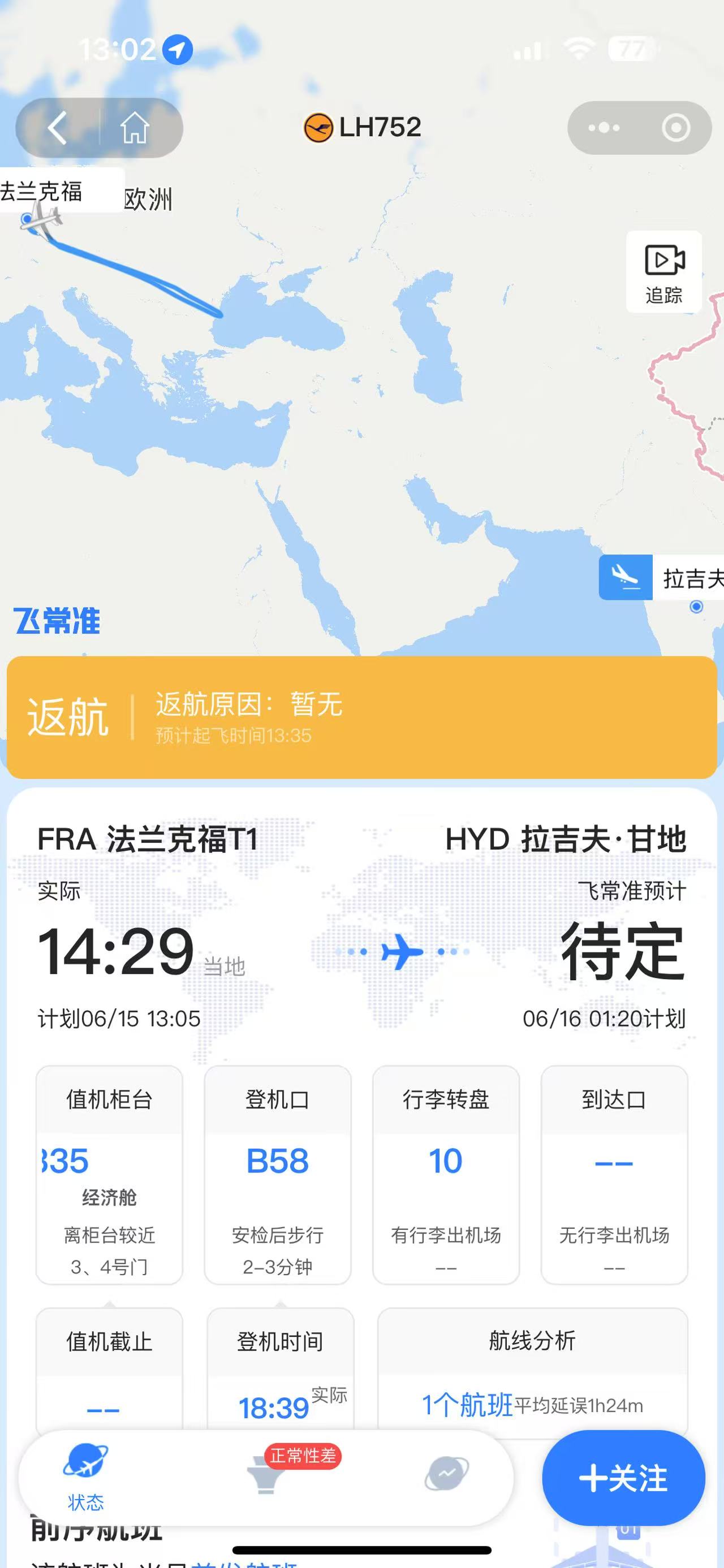Follow this flight with +关注

(623, 1479)
